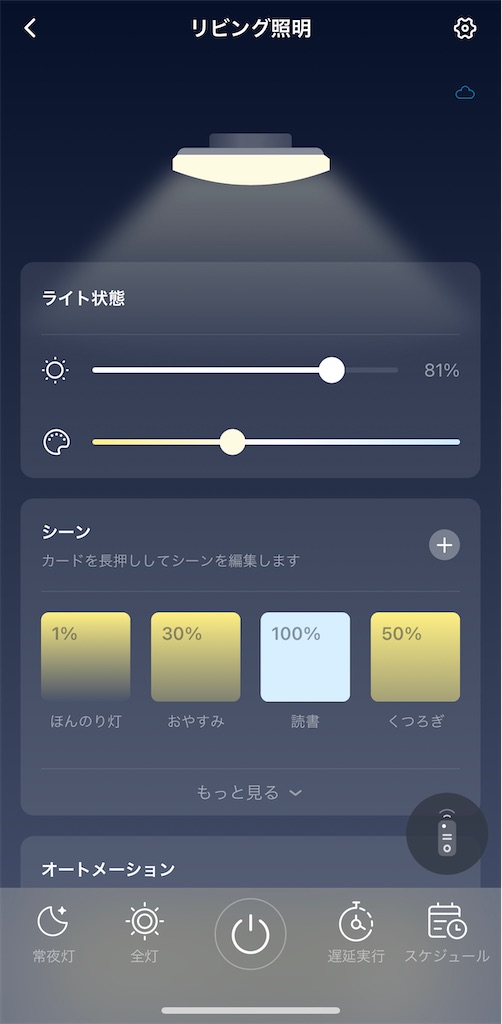Switch to 常夜灯 night light mode
The height and width of the screenshot is (1024, 502).
tap(54, 933)
